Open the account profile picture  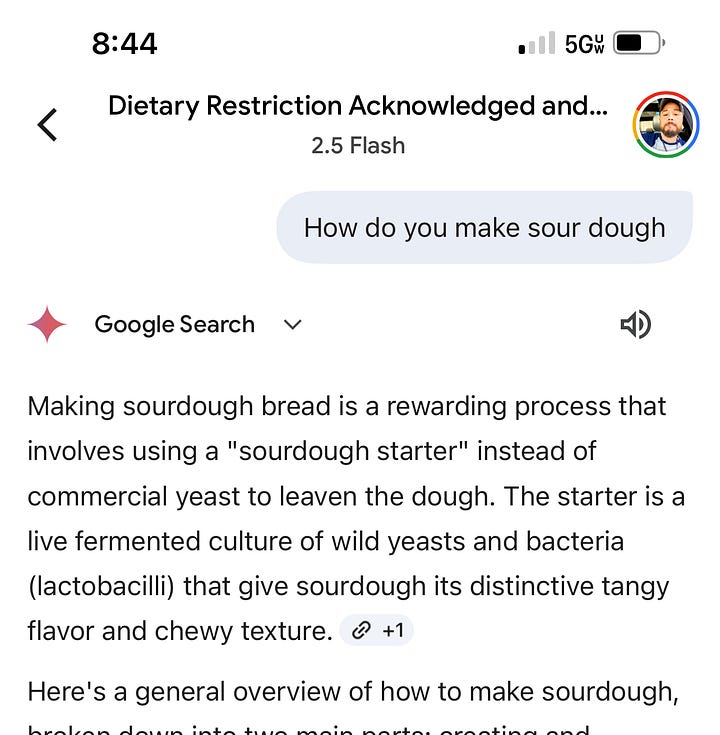coord(666,124)
